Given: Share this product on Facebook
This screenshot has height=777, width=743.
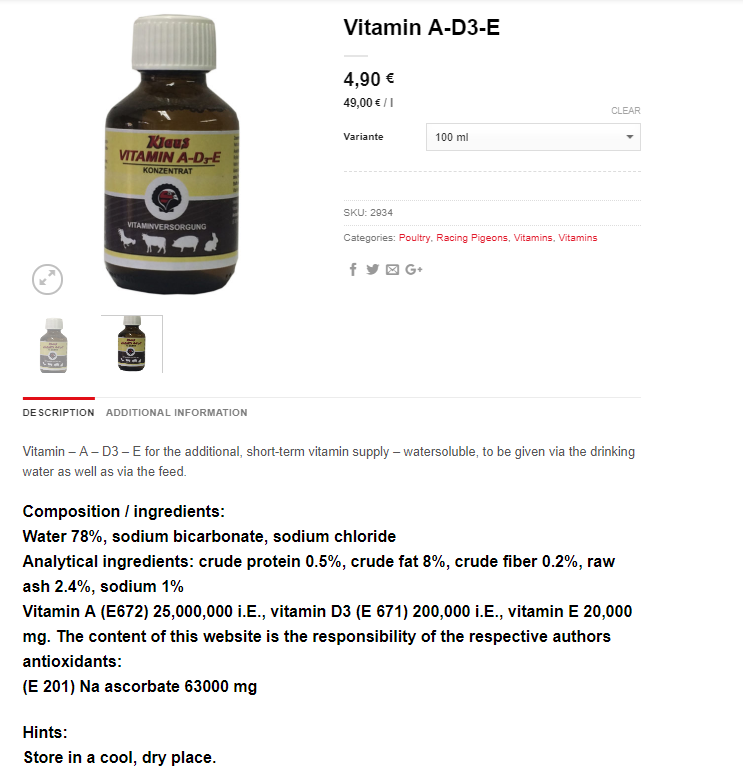Looking at the screenshot, I should pyautogui.click(x=353, y=270).
